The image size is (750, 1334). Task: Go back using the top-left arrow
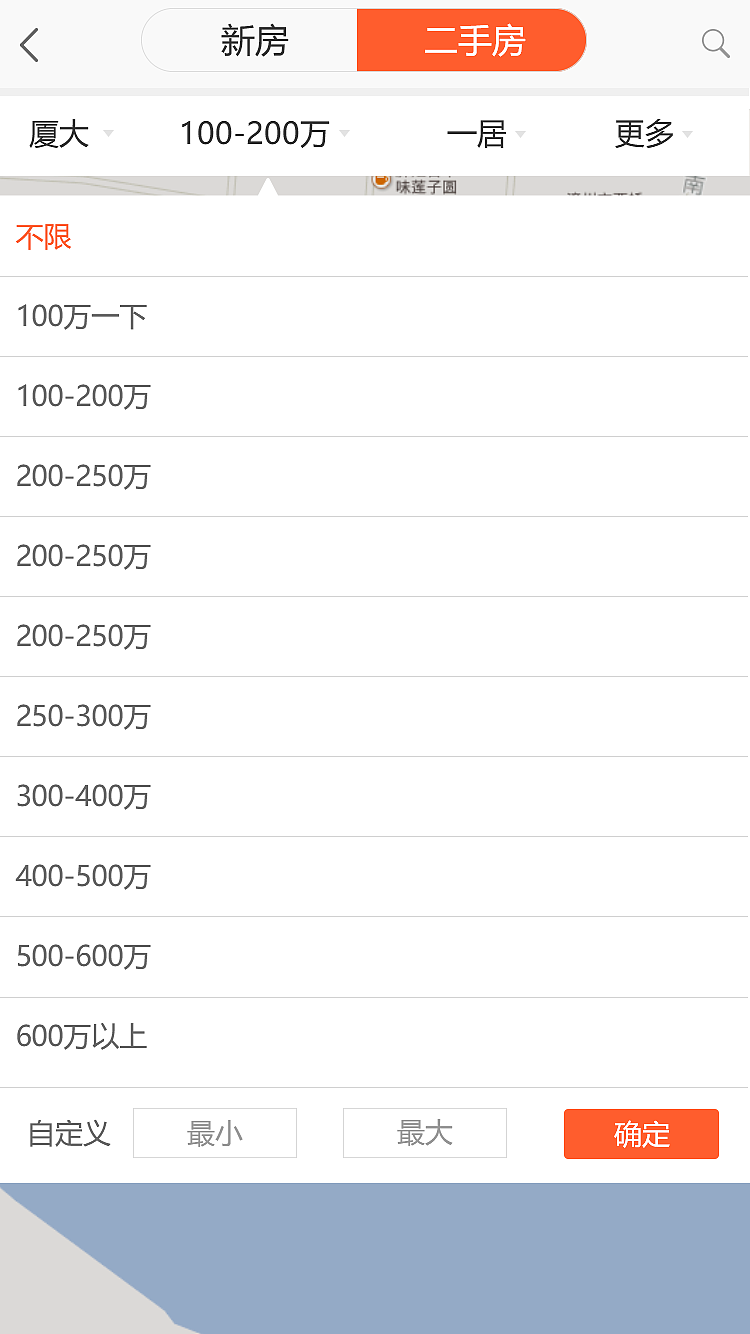tap(30, 45)
